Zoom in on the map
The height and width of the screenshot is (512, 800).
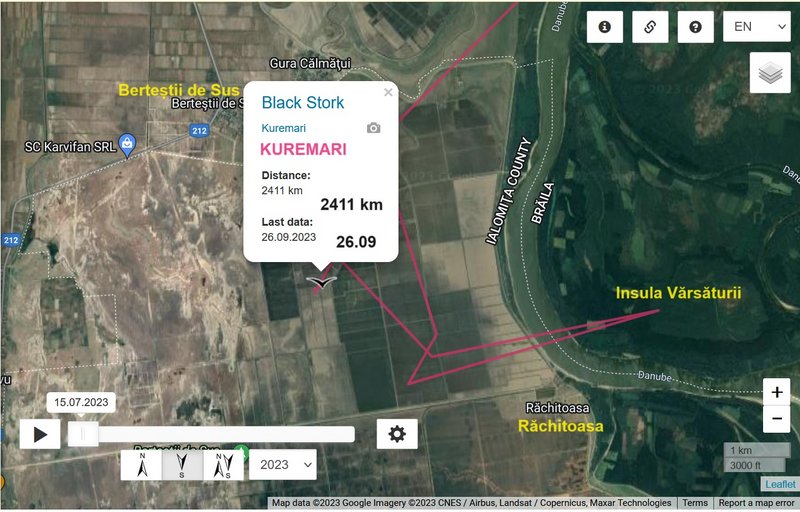[776, 392]
